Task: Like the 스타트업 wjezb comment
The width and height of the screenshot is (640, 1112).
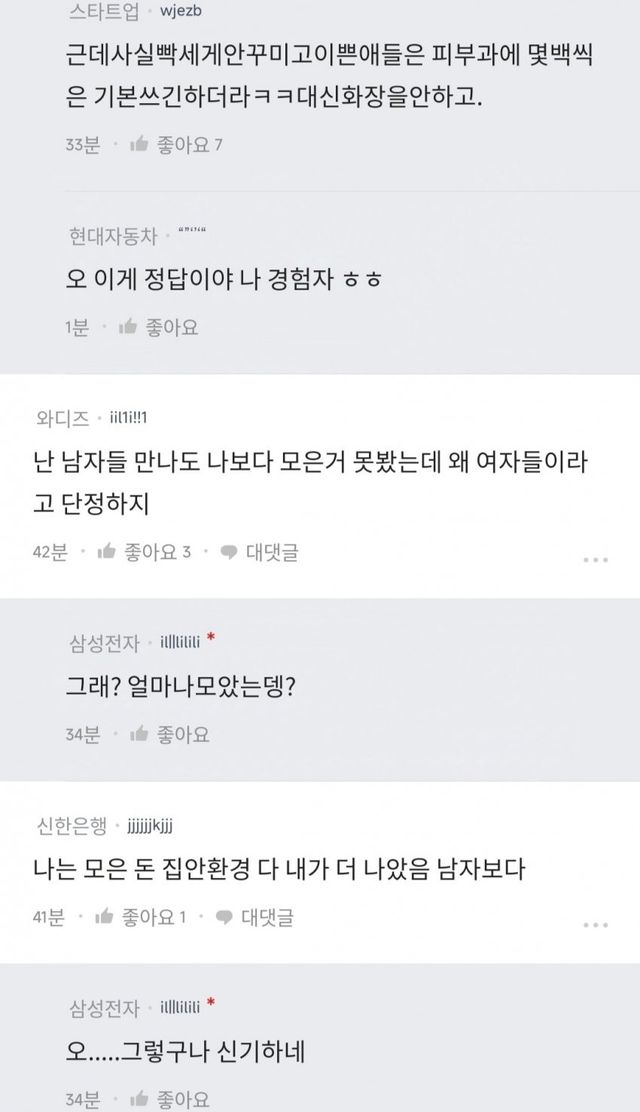Action: [x=176, y=145]
